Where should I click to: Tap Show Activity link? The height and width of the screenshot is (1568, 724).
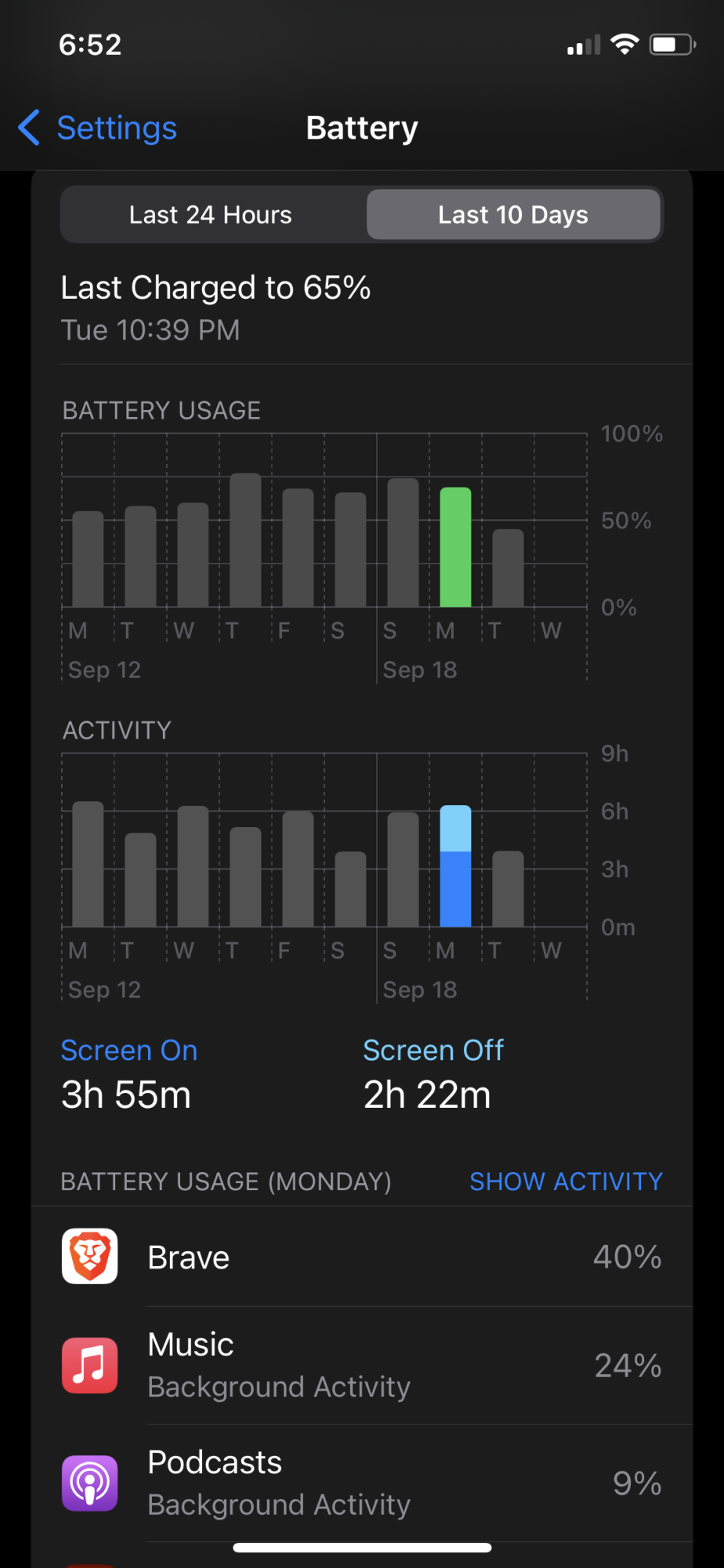coord(566,1181)
